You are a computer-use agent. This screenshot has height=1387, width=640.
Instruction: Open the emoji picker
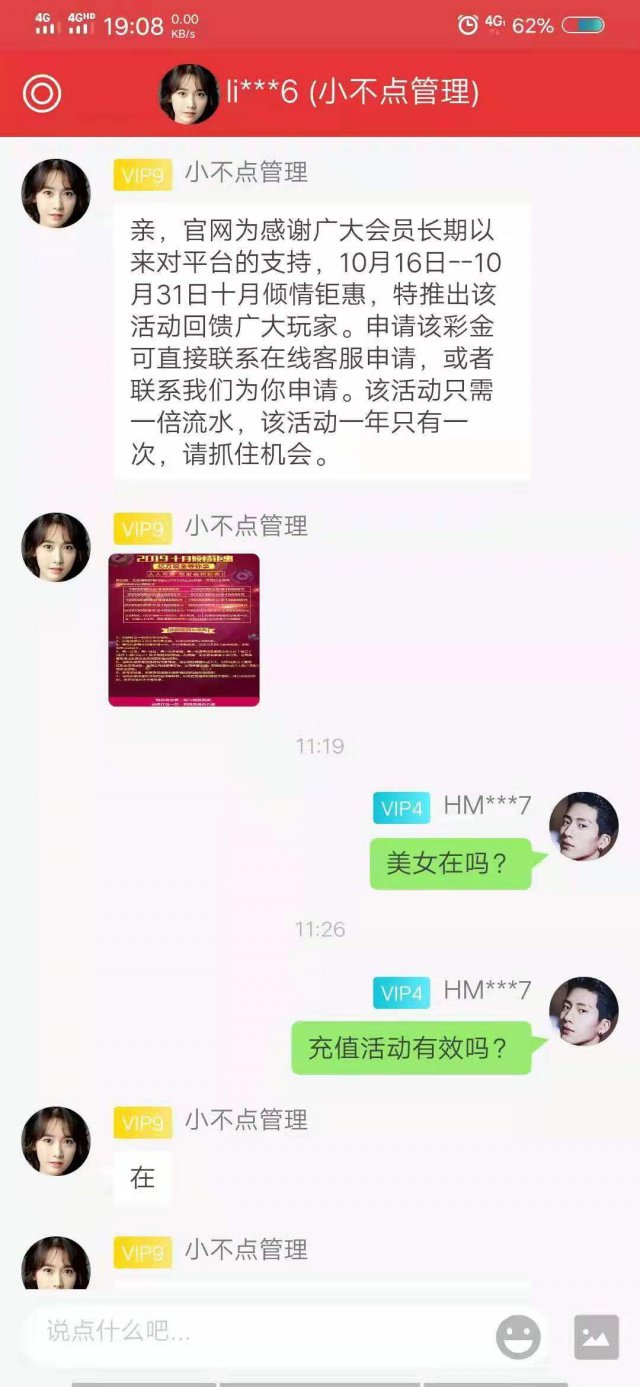518,1337
